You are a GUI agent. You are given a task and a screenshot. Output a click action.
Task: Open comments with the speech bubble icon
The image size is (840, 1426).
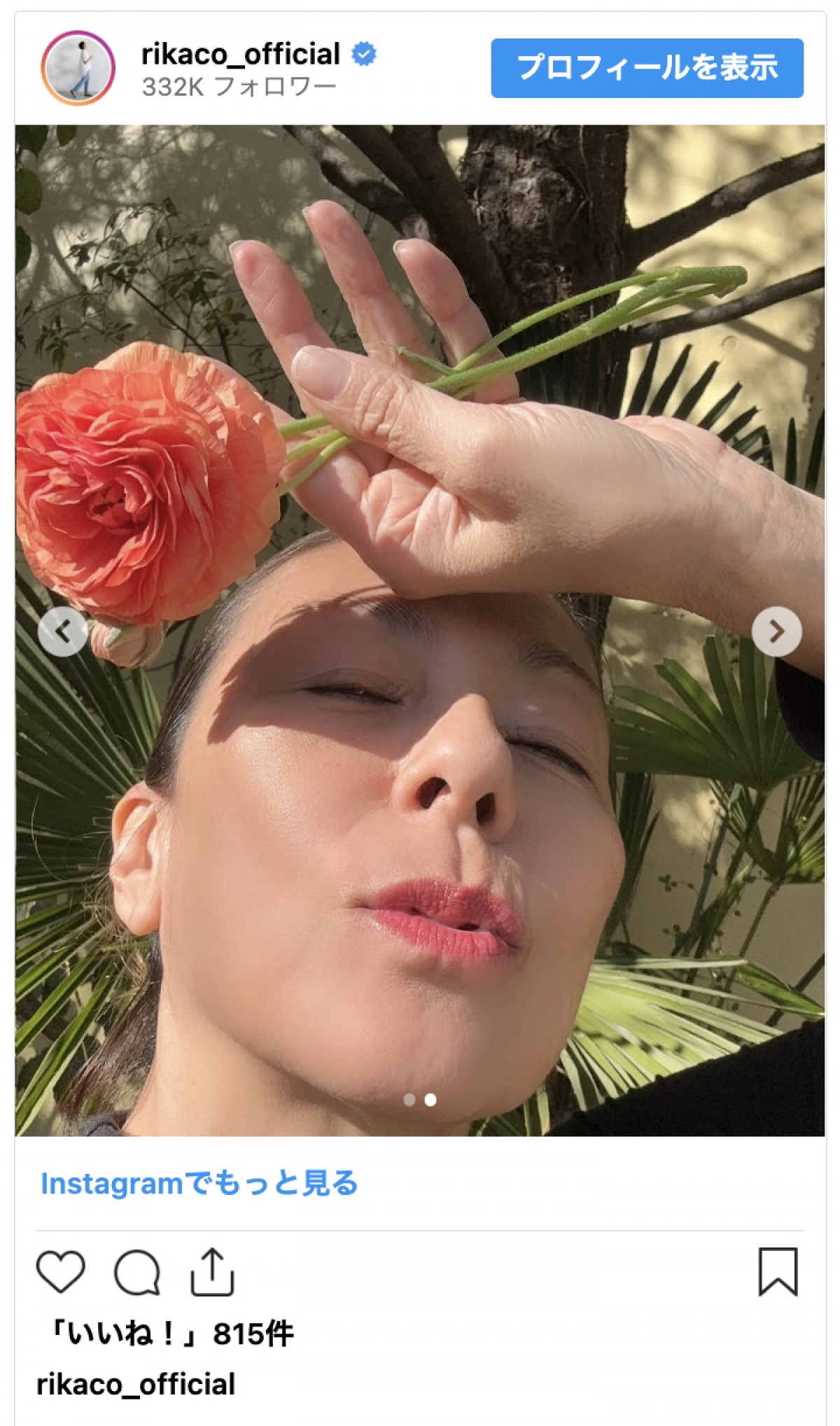pos(137,1271)
